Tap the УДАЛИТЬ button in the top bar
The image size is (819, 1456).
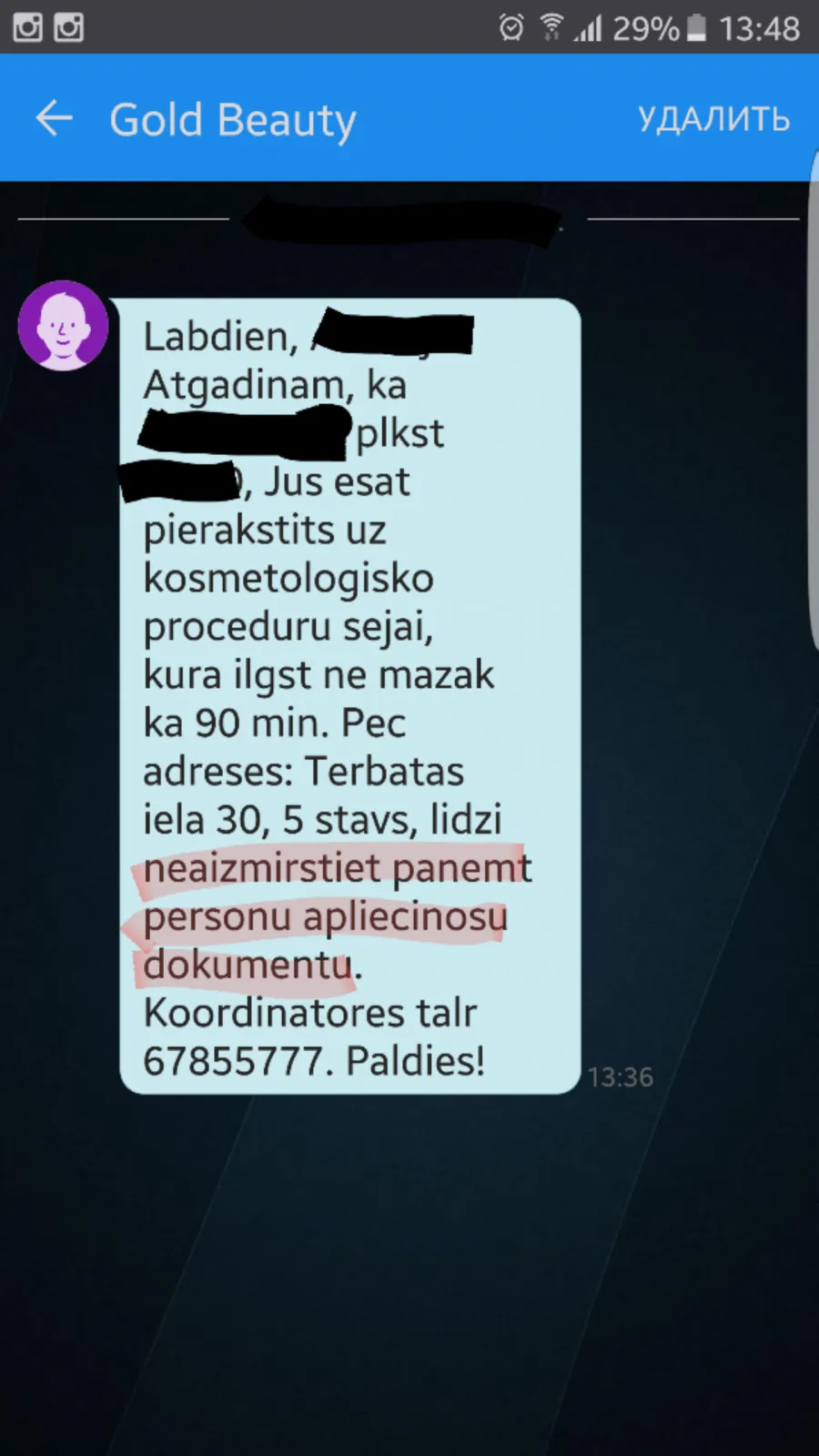pos(713,119)
